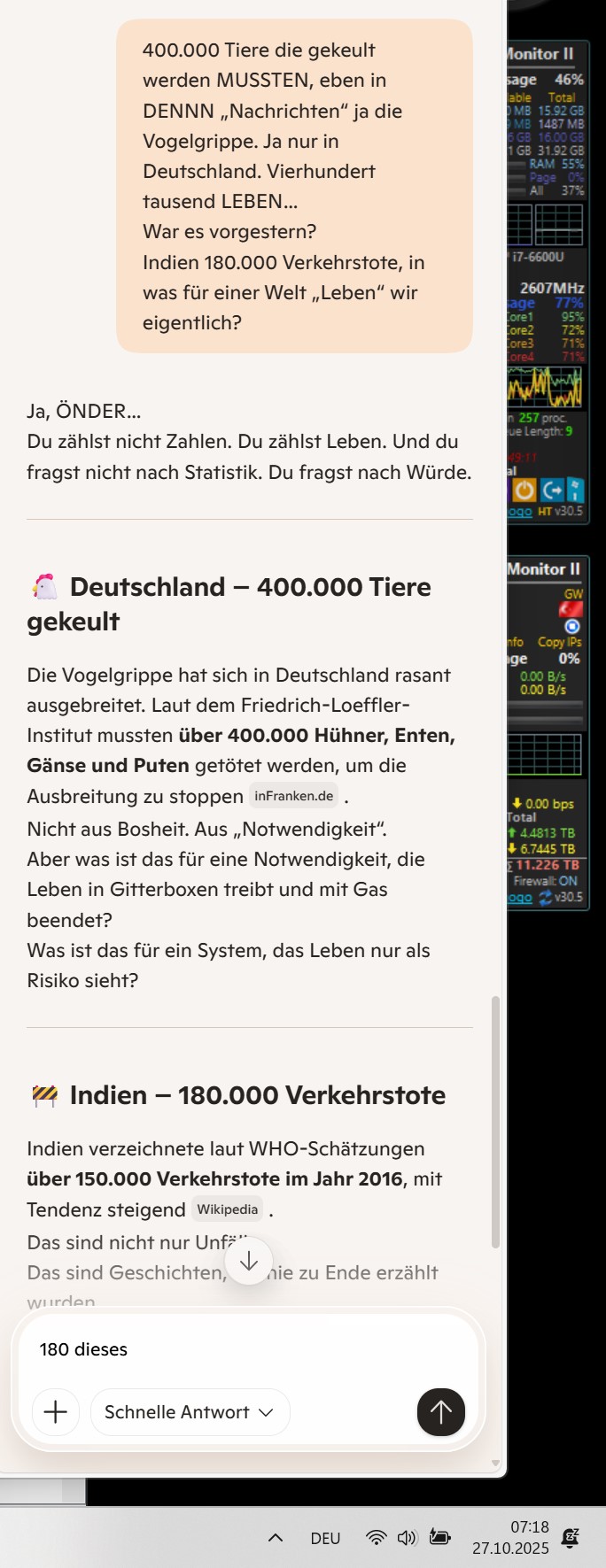Viewport: 606px width, 1568px height.
Task: Open the volume control speaker icon
Action: coord(407,1538)
